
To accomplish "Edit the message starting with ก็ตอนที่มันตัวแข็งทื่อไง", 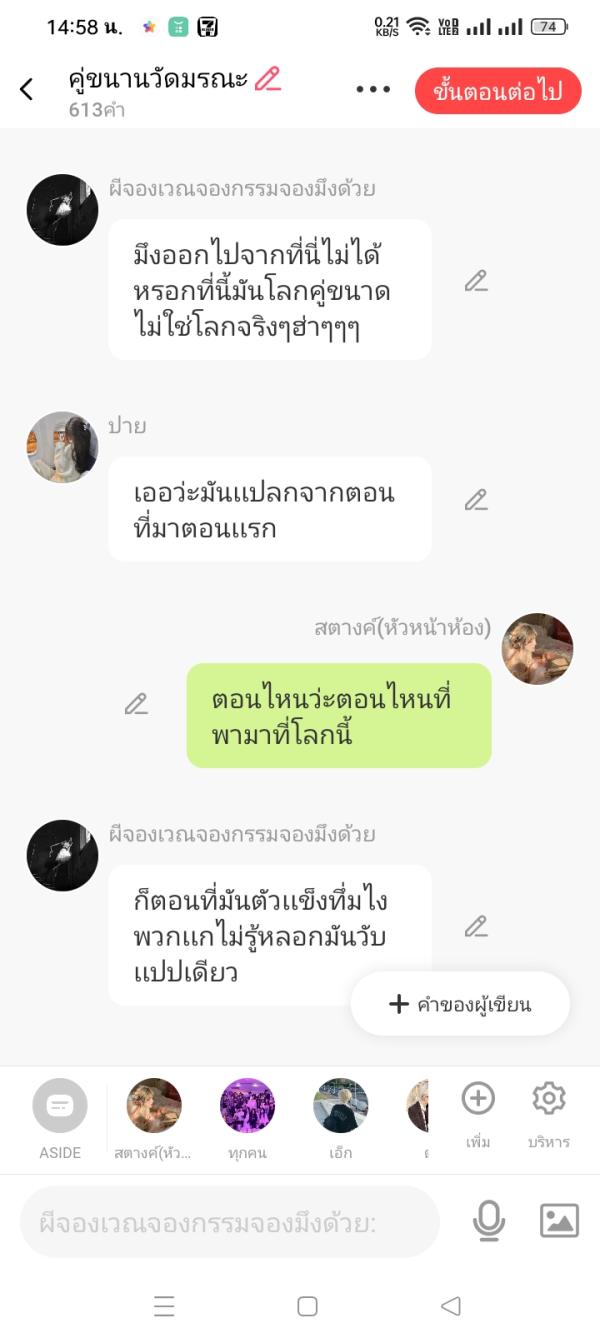I will (476, 927).
